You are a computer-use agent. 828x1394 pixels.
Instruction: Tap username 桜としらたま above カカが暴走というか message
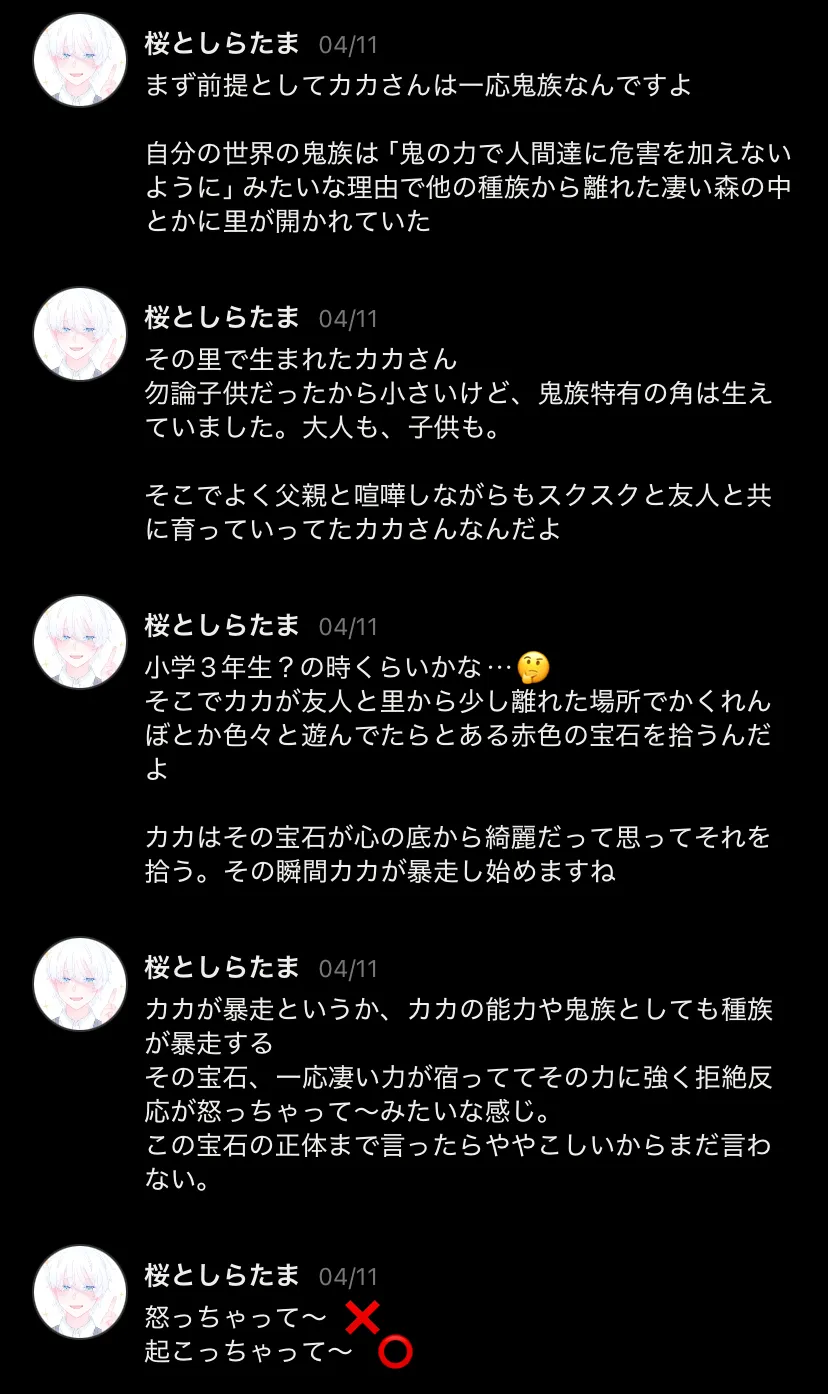pos(222,968)
